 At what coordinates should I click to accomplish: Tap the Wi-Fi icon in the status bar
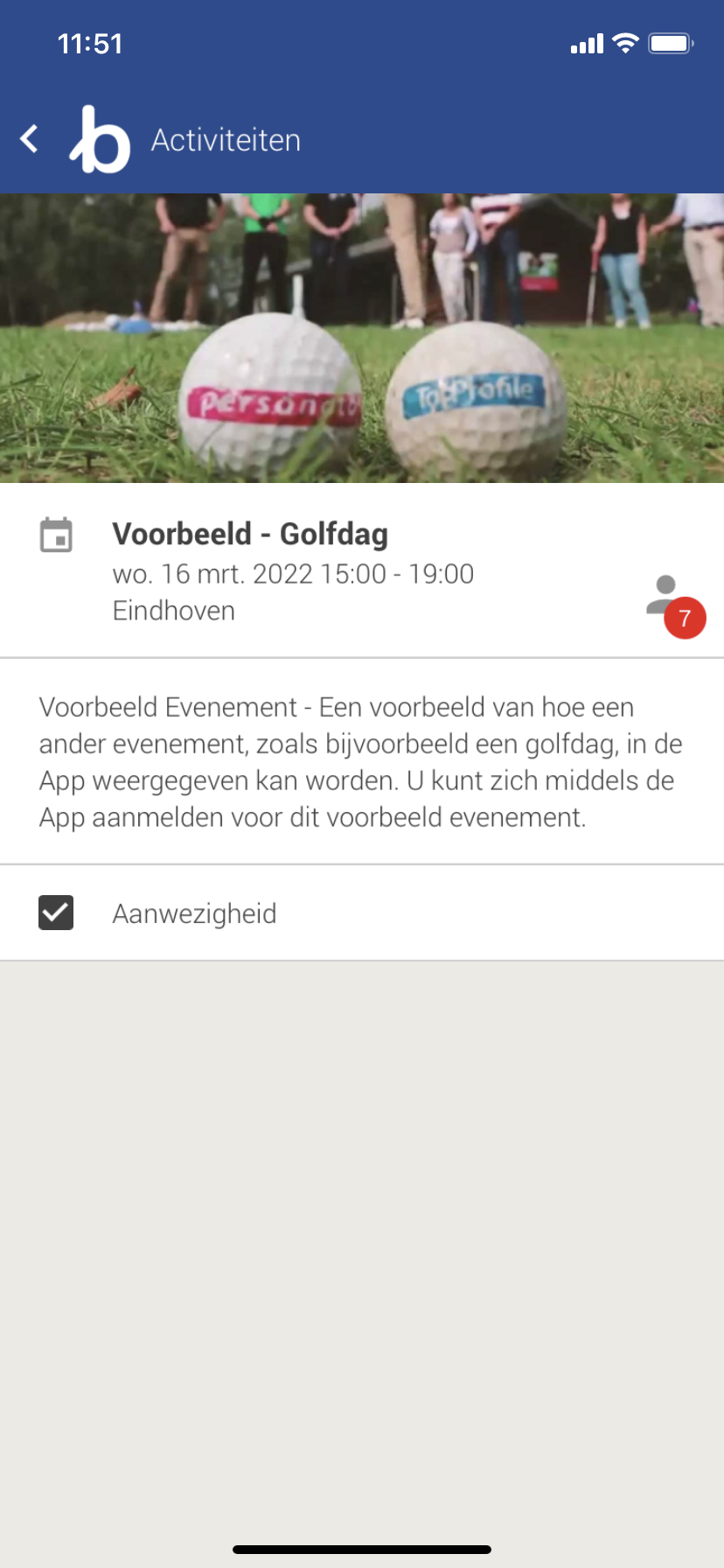[x=626, y=42]
